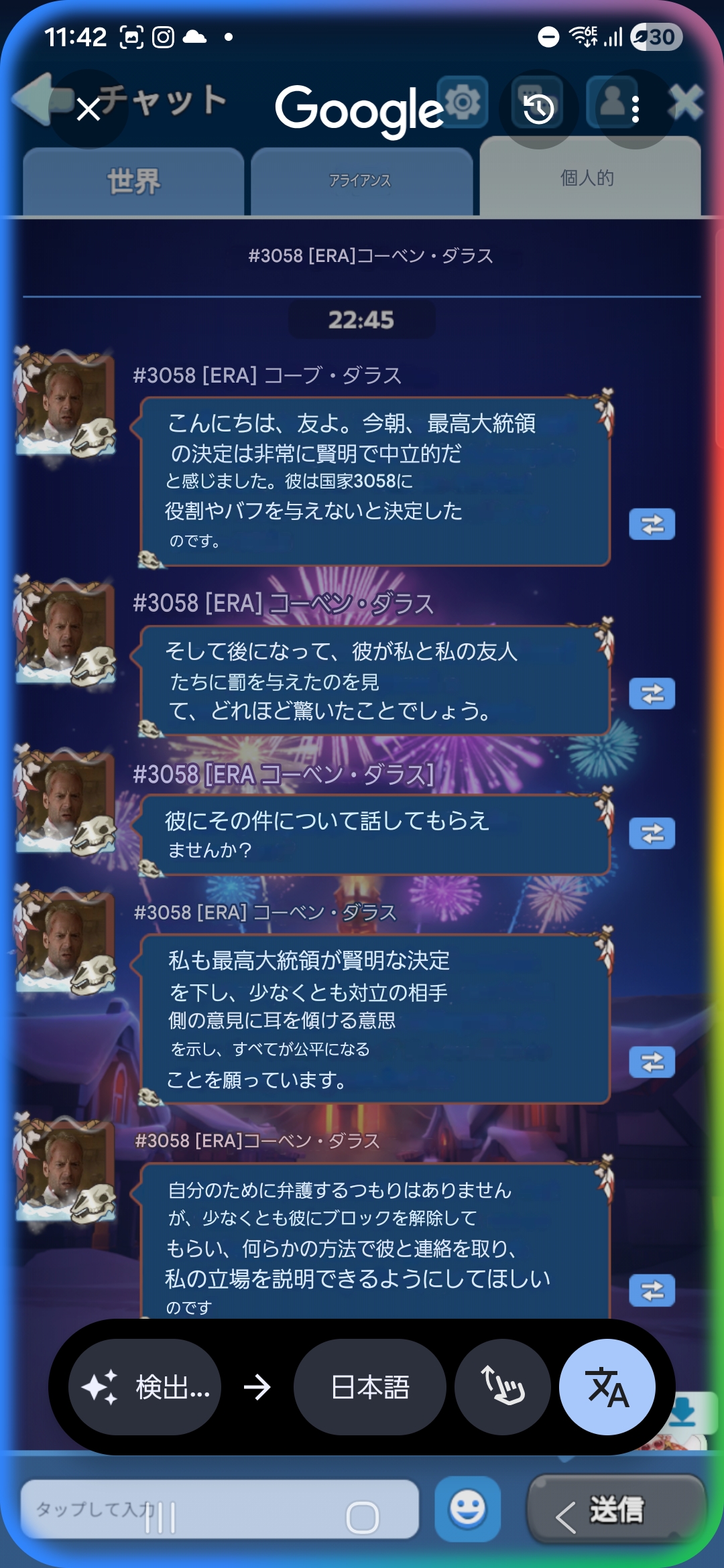This screenshot has height=1568, width=724.
Task: Switch to the アライアンス tab
Action: click(361, 182)
